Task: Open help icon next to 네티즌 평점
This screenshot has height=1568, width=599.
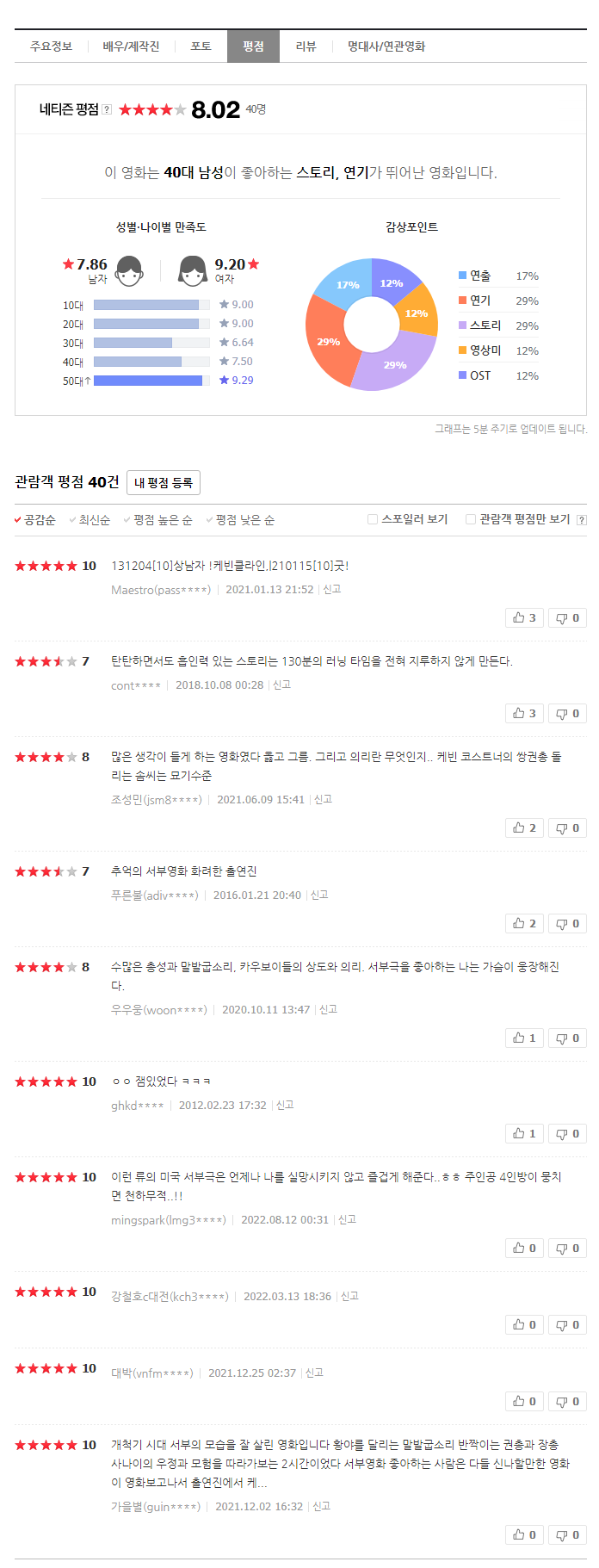Action: click(x=107, y=109)
